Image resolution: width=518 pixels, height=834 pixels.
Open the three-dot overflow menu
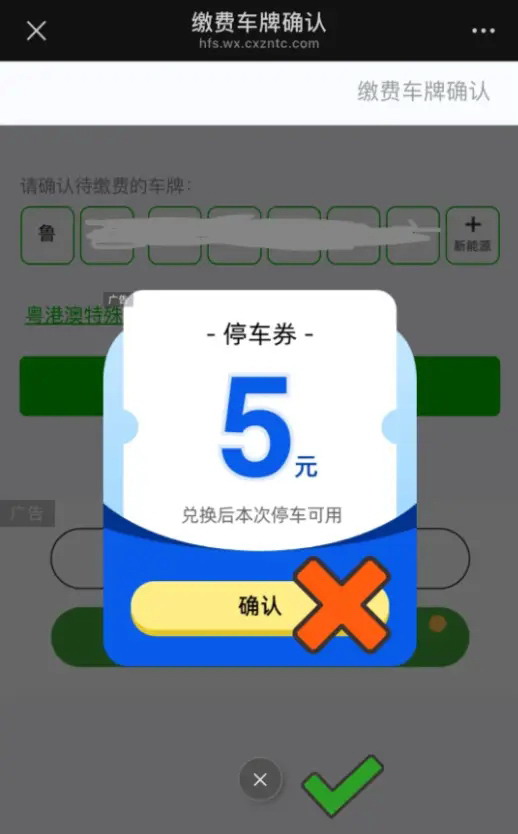tap(483, 31)
